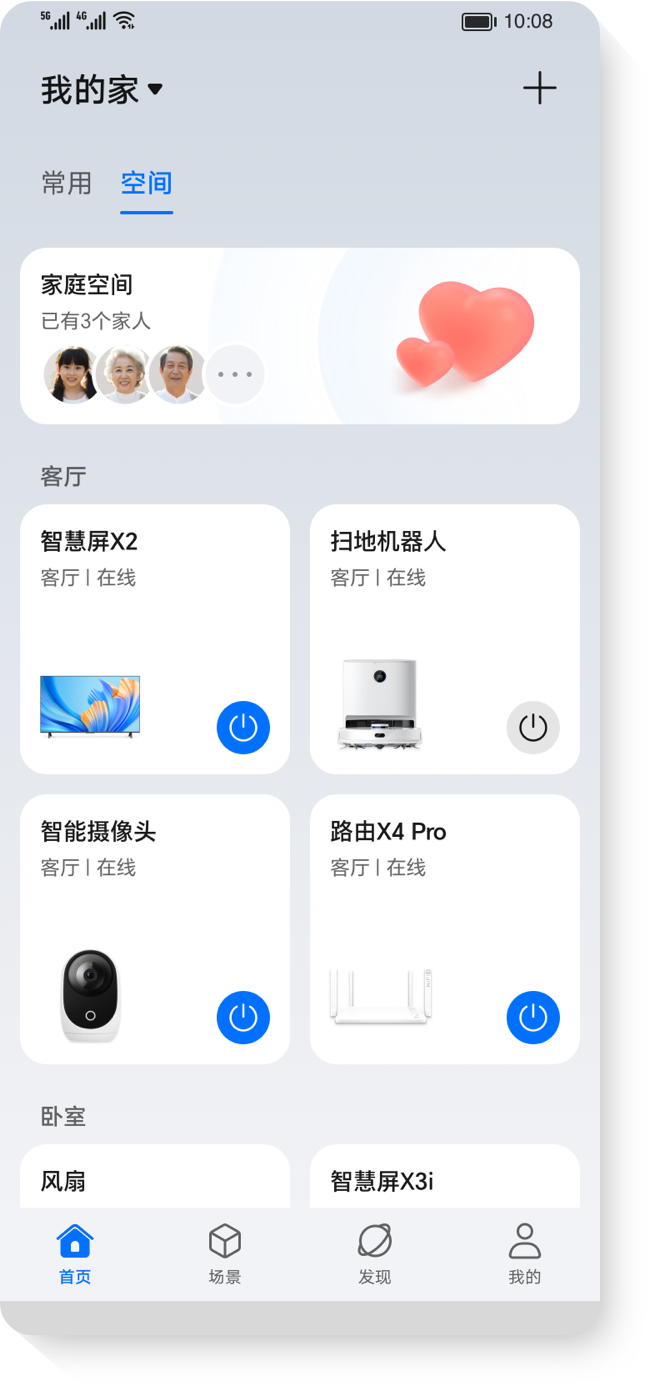Select the 空间 tab
The height and width of the screenshot is (1394, 660).
(x=146, y=183)
